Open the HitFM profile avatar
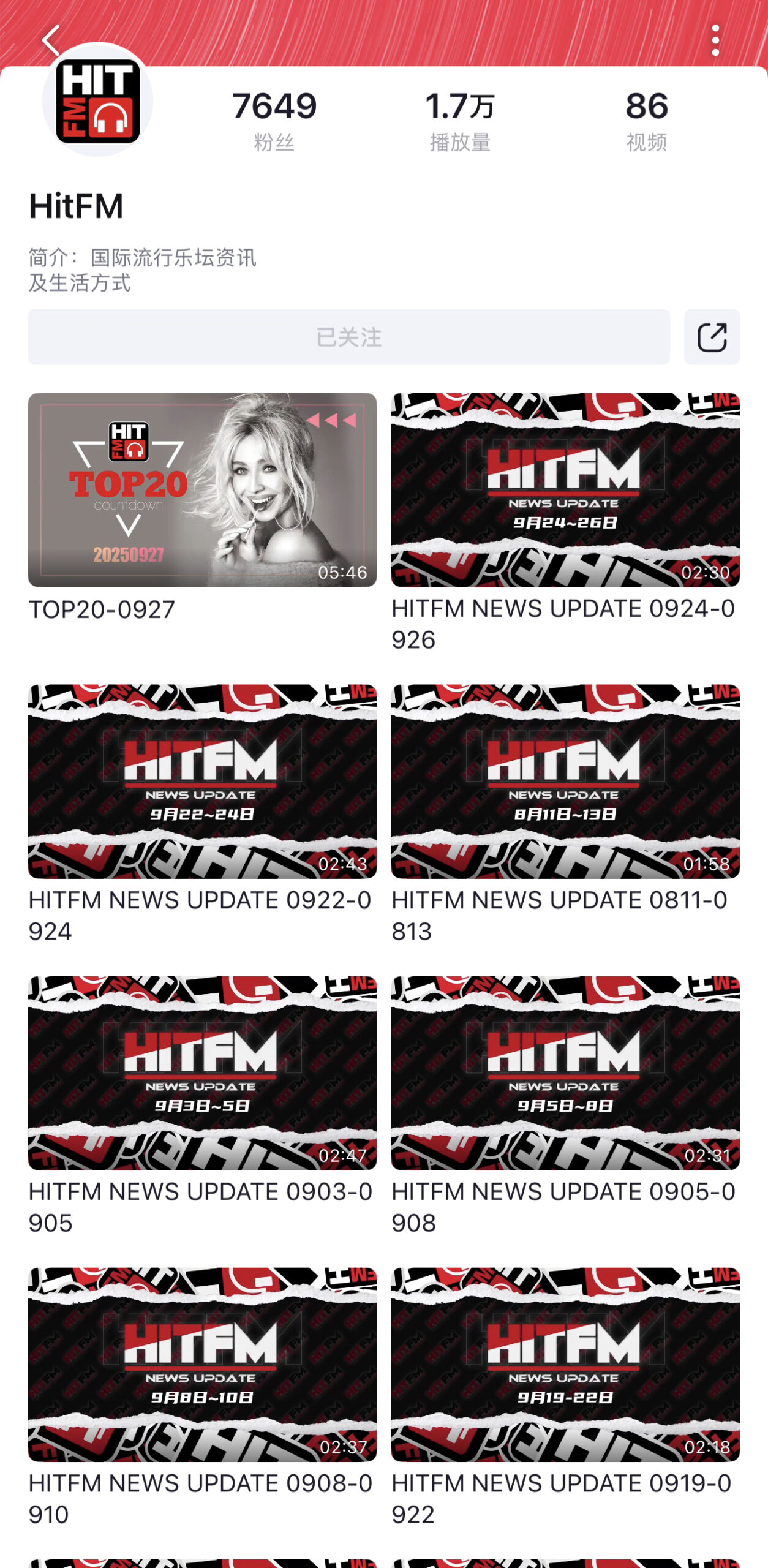Screen dimensions: 768x1568 coord(97,101)
